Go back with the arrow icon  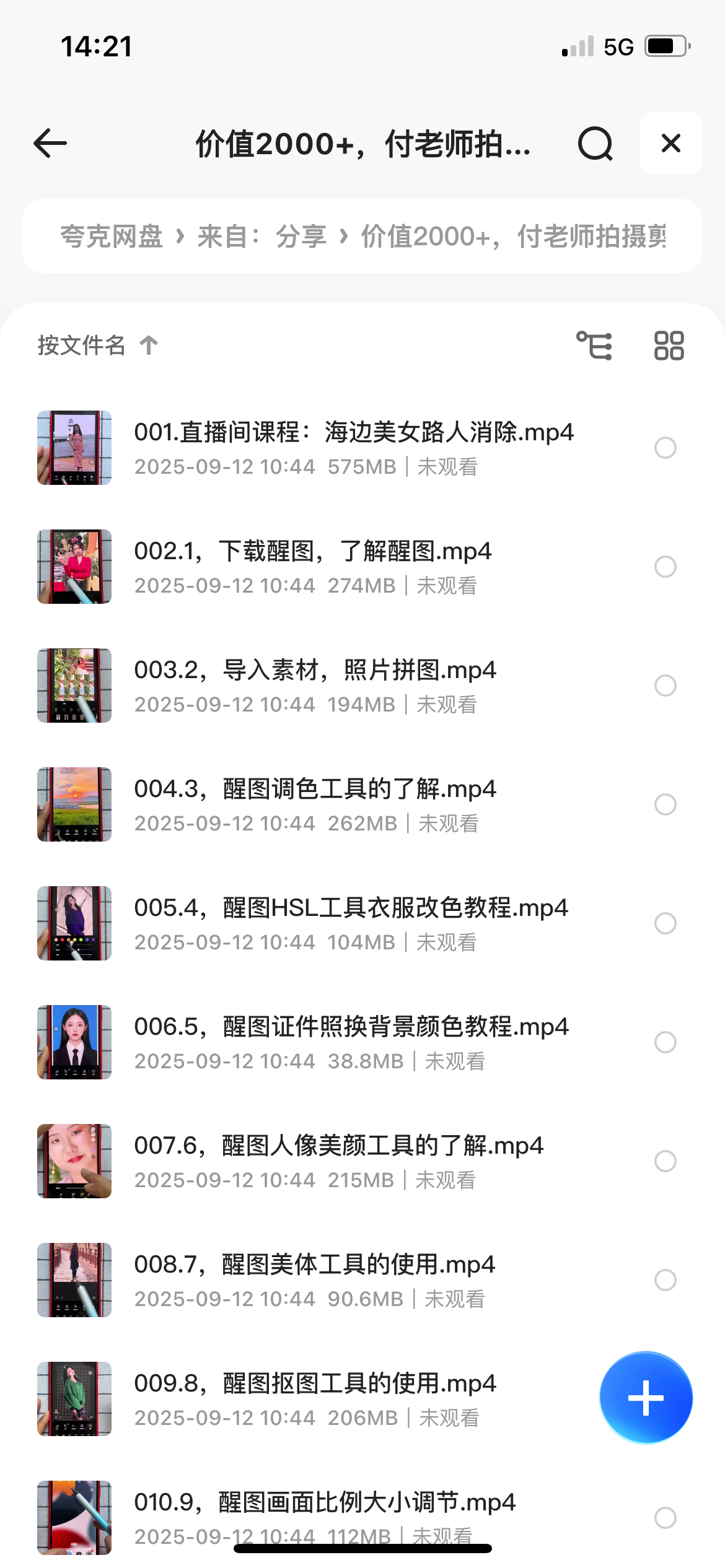pyautogui.click(x=50, y=144)
